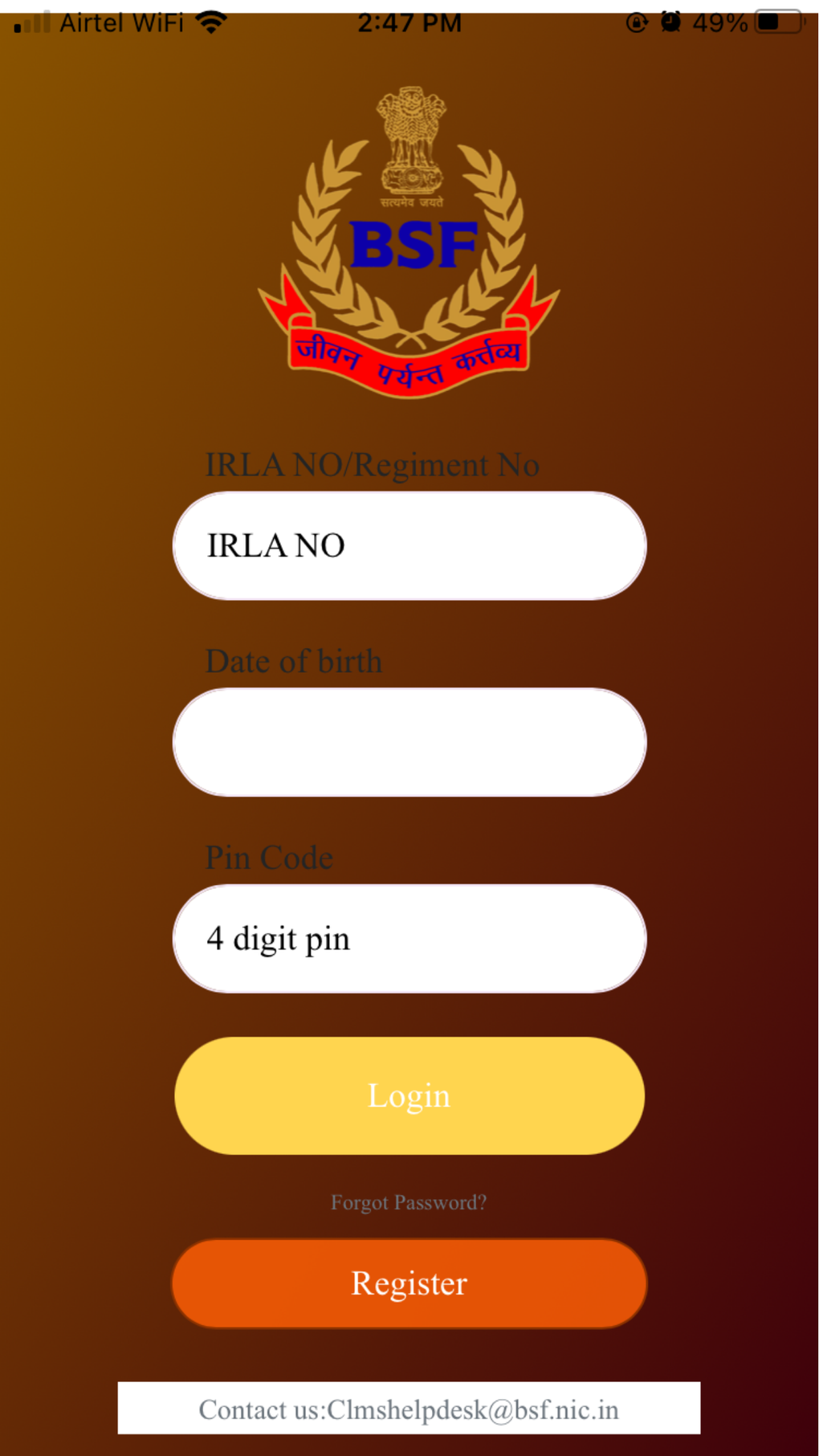Select the Date of birth field
This screenshot has width=819, height=1456.
point(409,742)
